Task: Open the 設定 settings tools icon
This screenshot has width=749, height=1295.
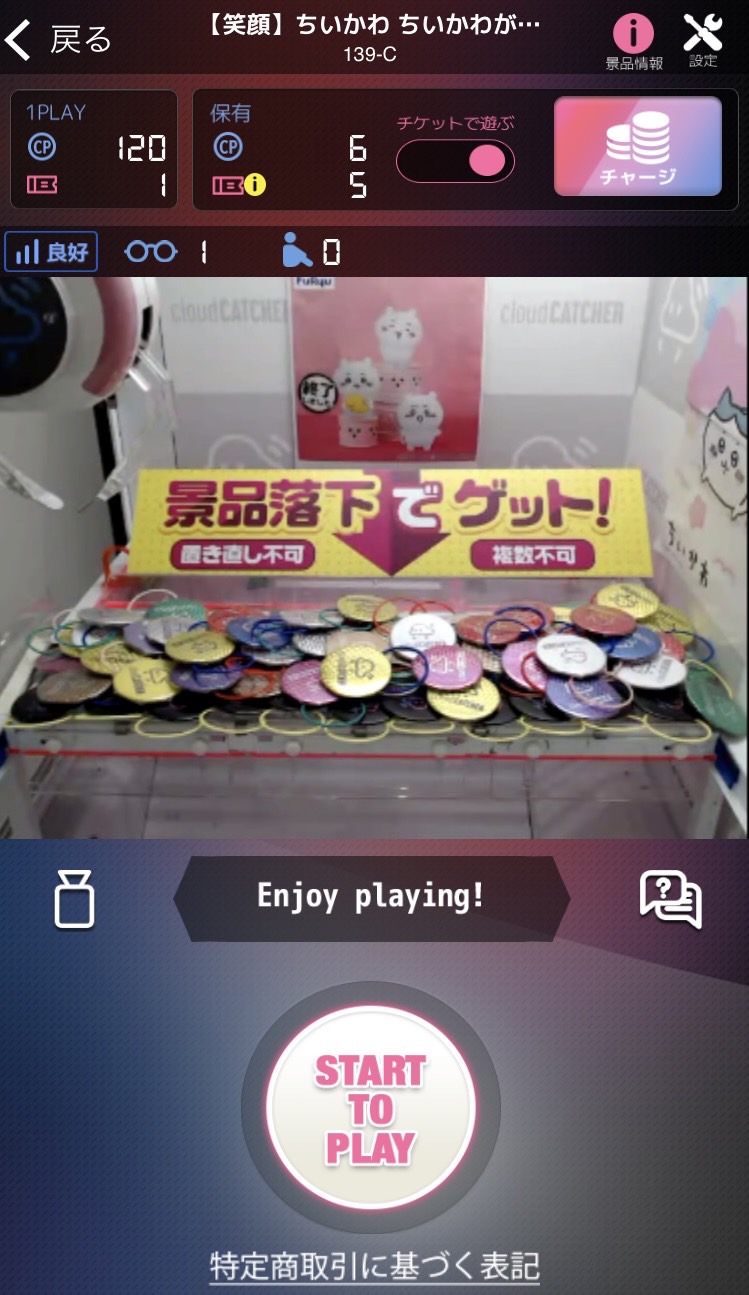Action: [x=703, y=40]
